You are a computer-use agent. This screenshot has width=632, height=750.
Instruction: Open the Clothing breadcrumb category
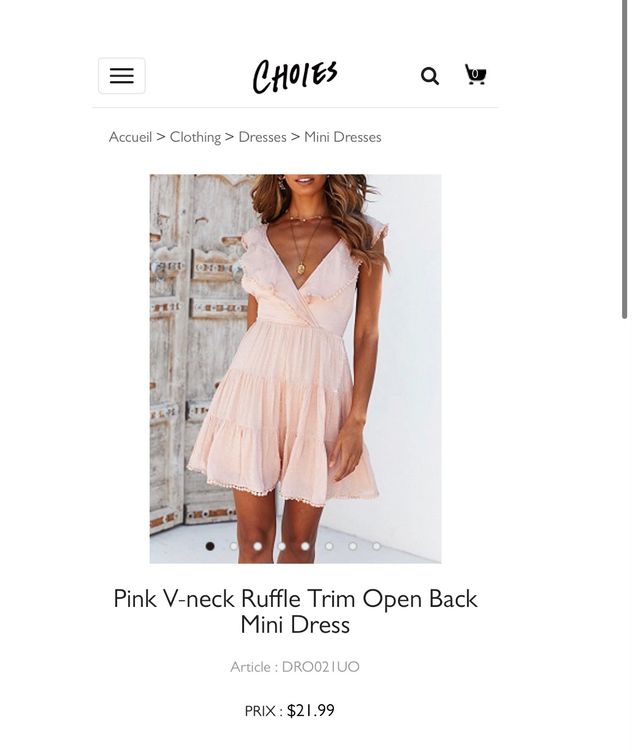pyautogui.click(x=195, y=137)
